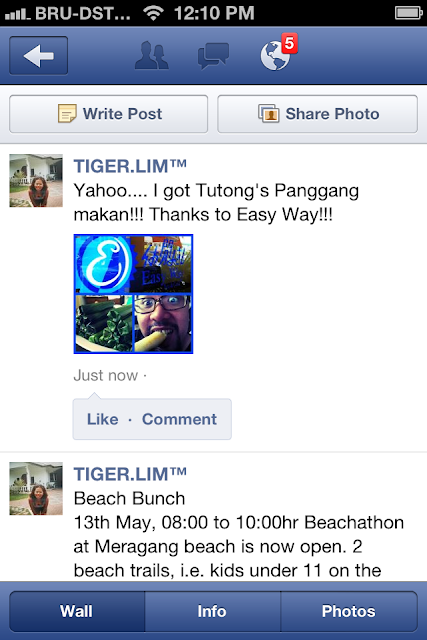
Task: Go back using the arrow button
Action: pos(38,56)
